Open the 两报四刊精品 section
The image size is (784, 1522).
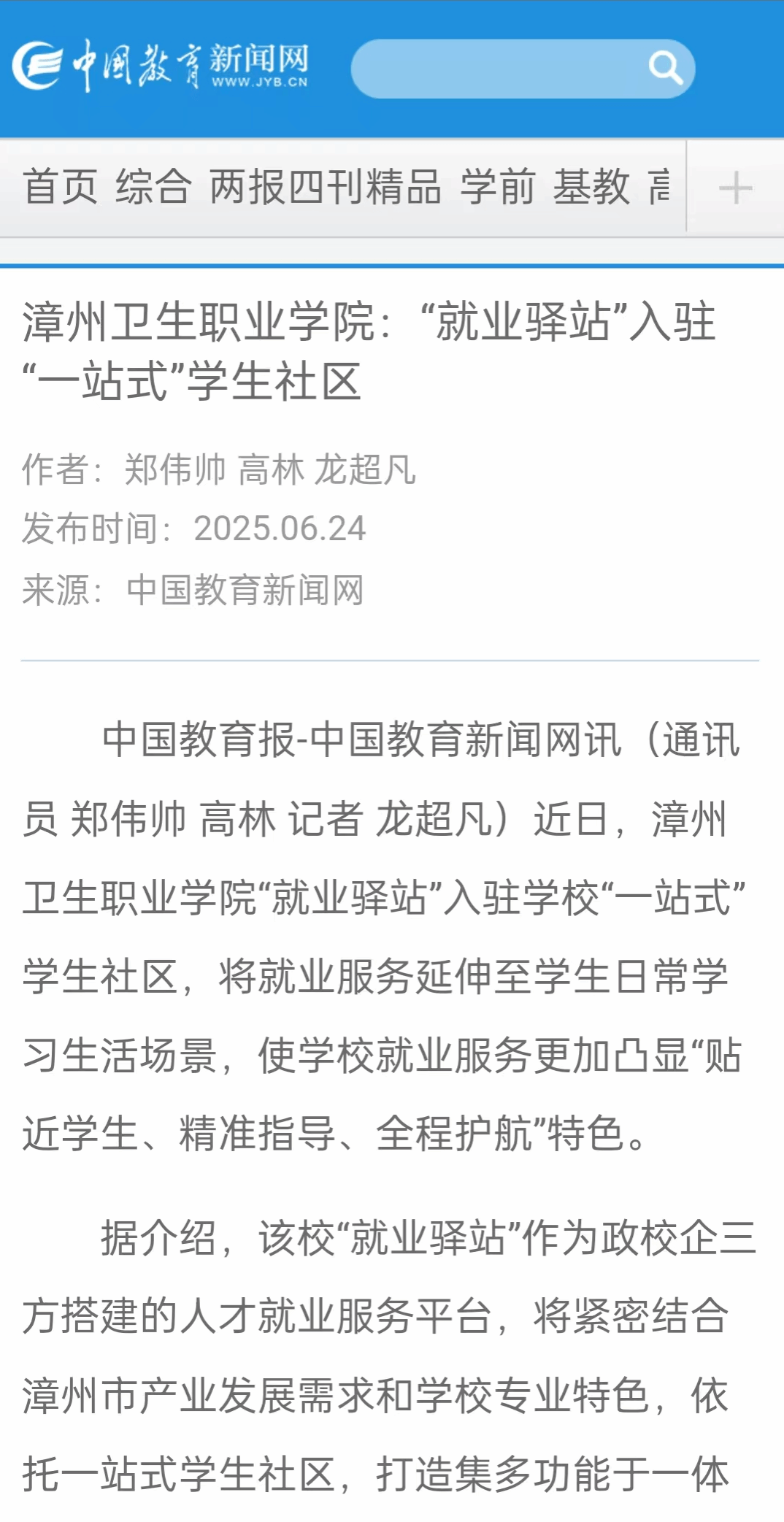coord(326,187)
